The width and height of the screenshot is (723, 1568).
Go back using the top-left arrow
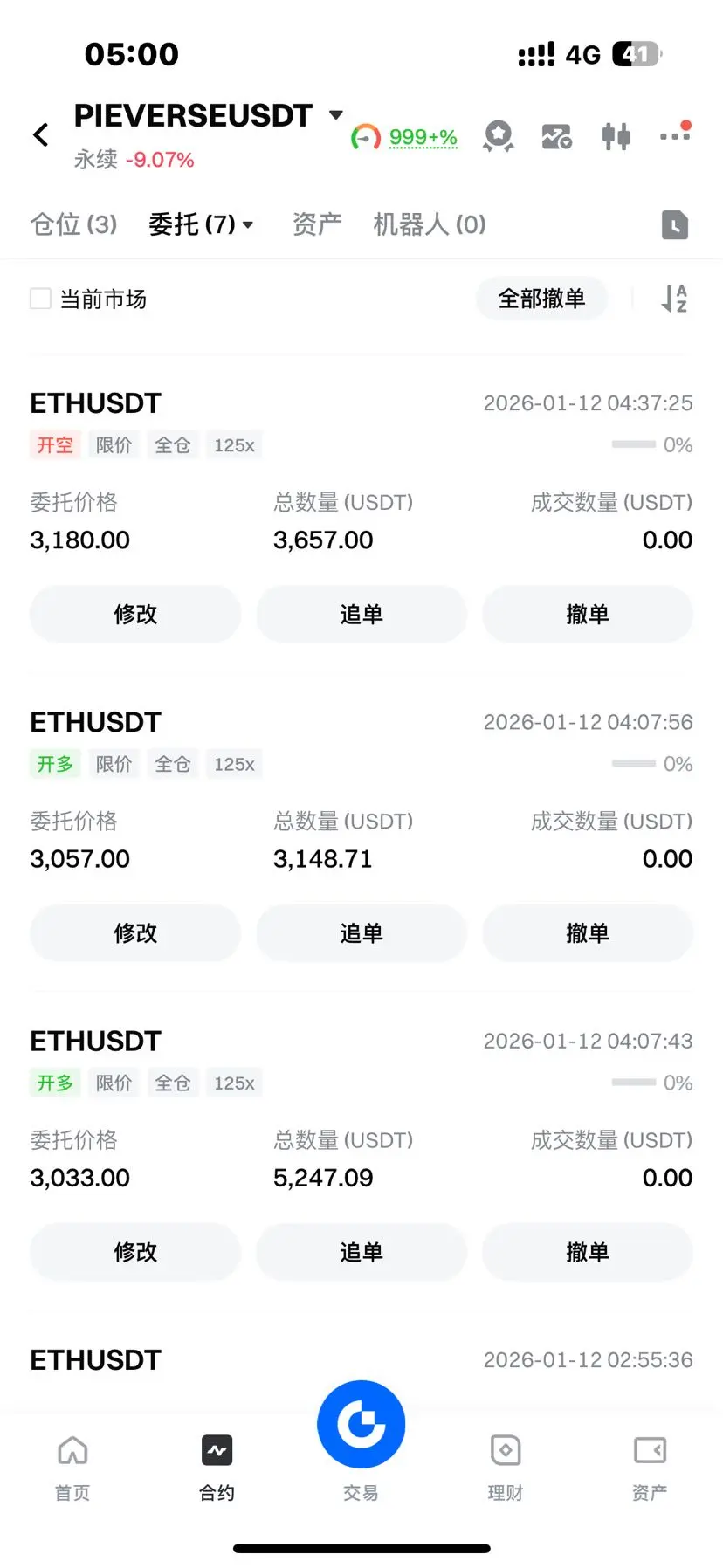41,134
